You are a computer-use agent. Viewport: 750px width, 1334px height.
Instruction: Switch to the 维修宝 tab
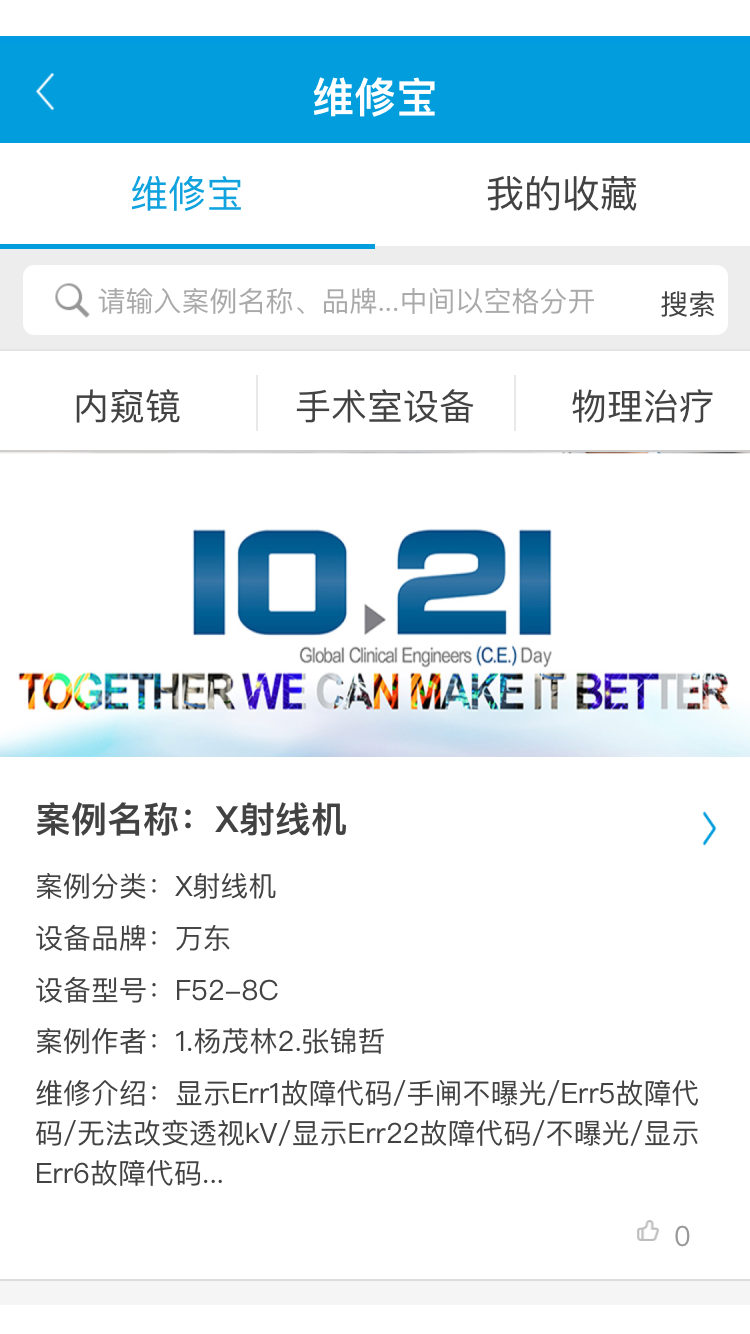(187, 194)
